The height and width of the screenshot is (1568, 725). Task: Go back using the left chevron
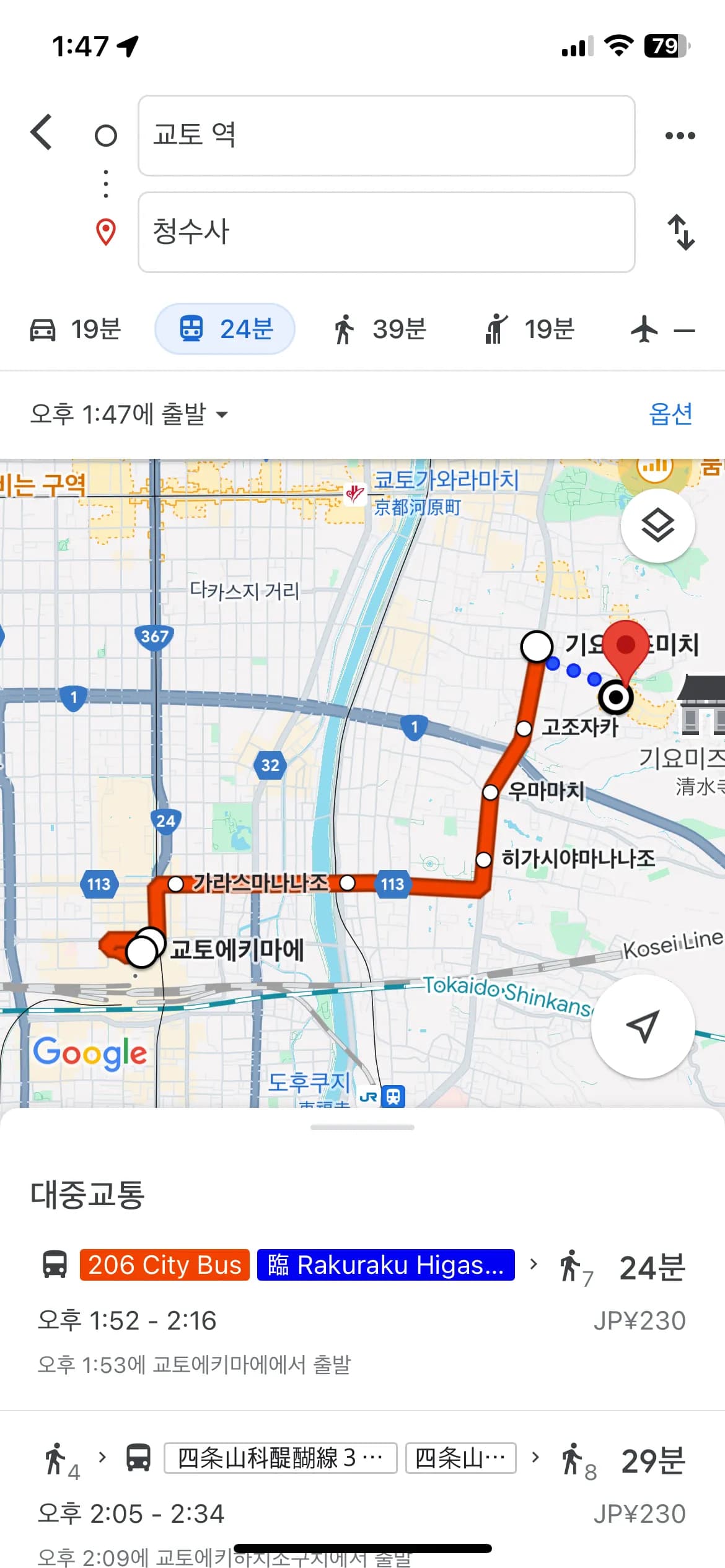coord(41,133)
